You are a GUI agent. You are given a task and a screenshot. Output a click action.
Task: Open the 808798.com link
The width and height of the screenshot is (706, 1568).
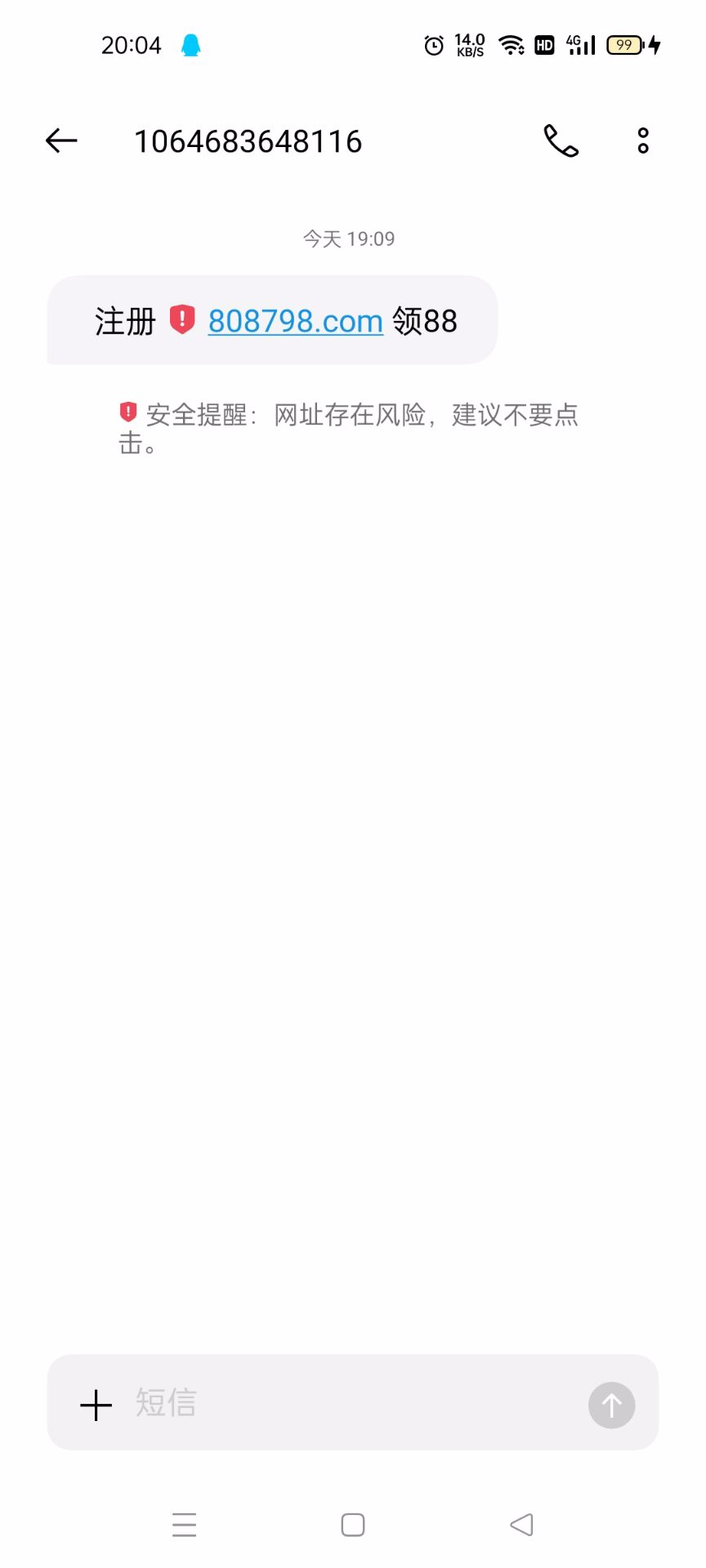click(x=295, y=321)
